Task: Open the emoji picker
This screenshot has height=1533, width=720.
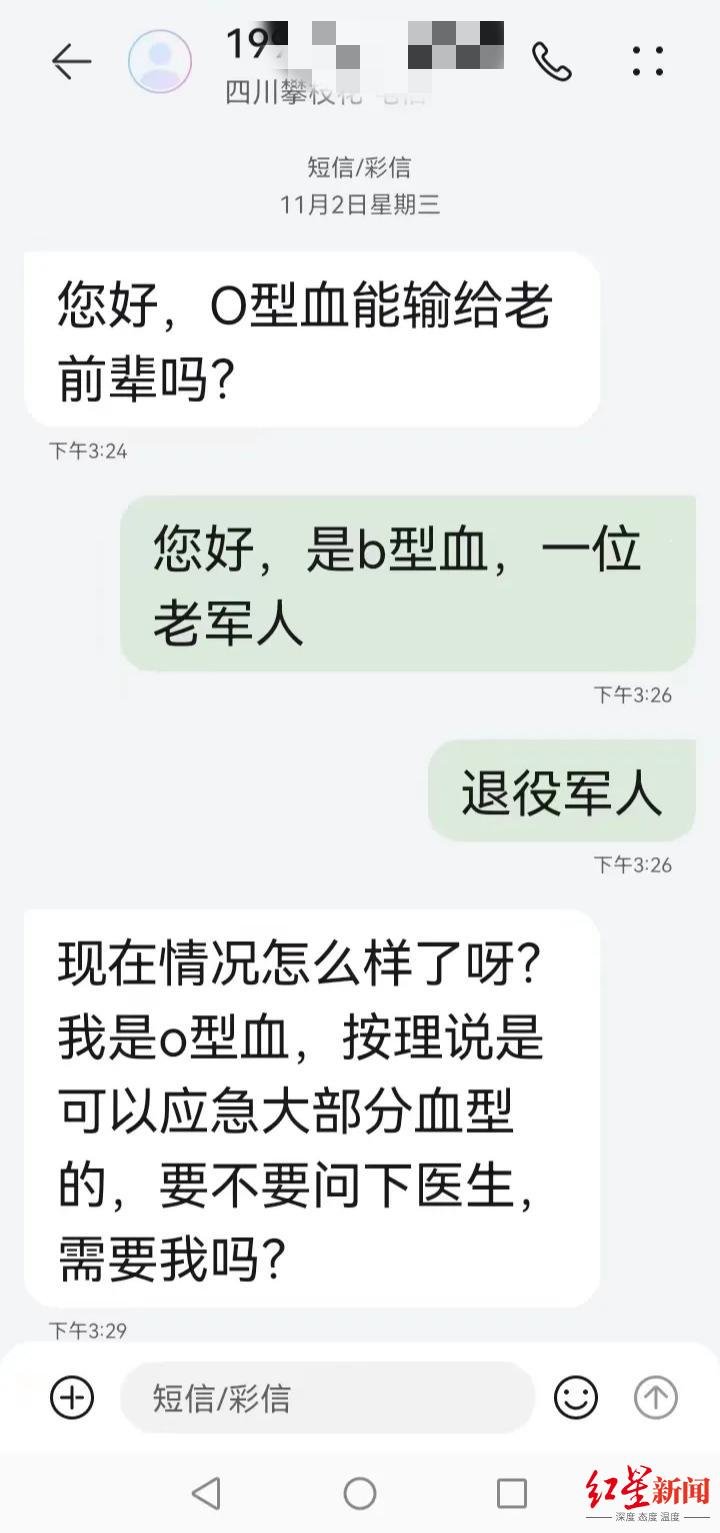Action: 576,1397
